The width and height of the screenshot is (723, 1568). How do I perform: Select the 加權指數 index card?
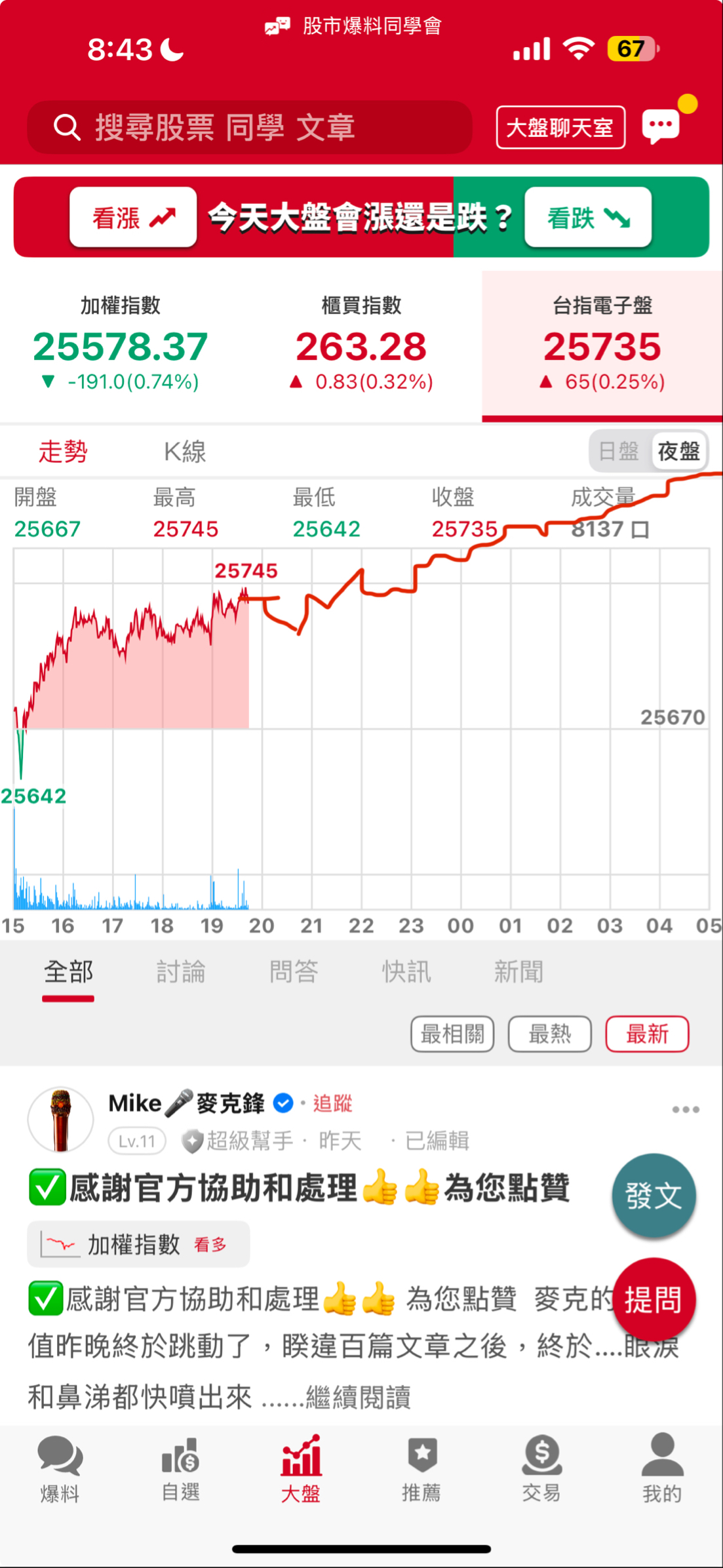point(121,343)
